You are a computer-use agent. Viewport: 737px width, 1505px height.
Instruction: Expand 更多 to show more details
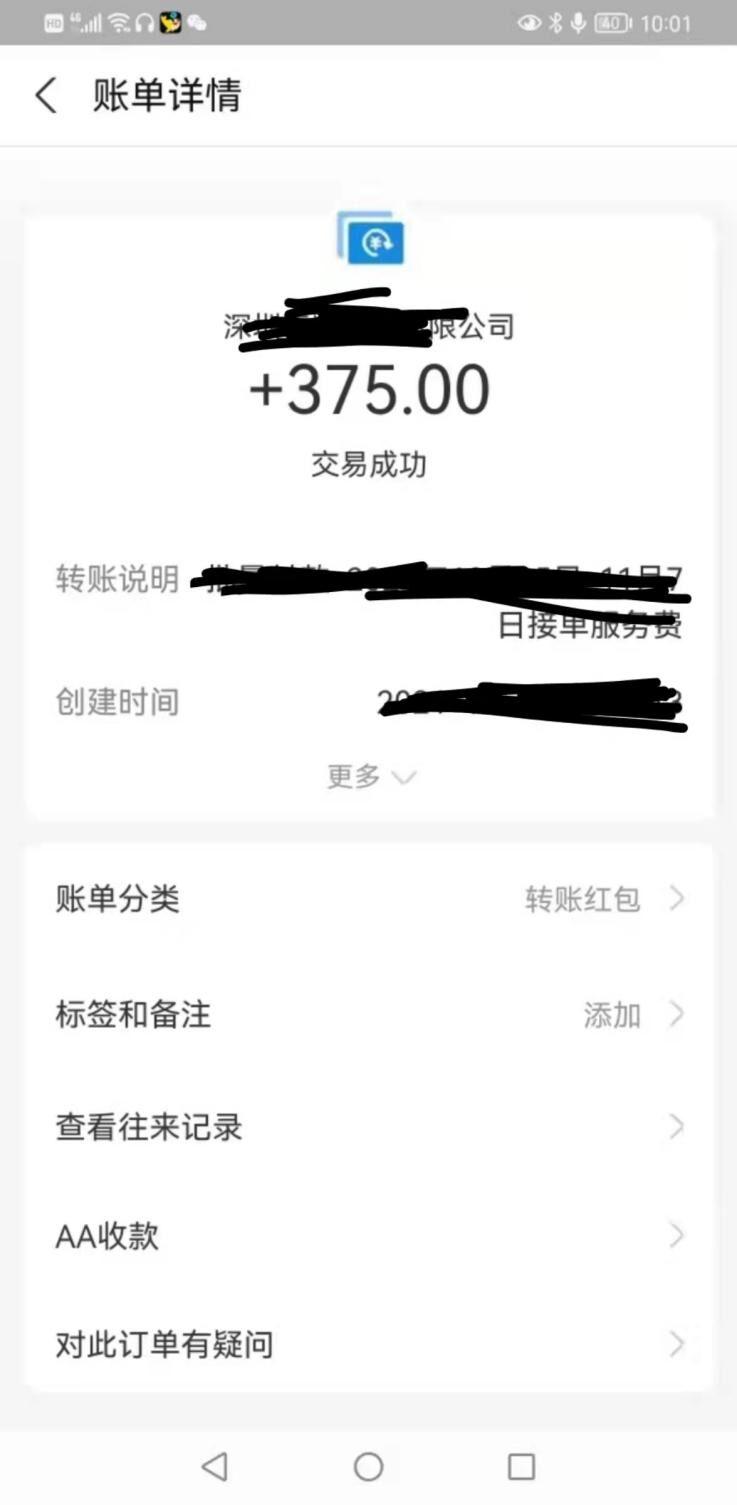pyautogui.click(x=370, y=776)
